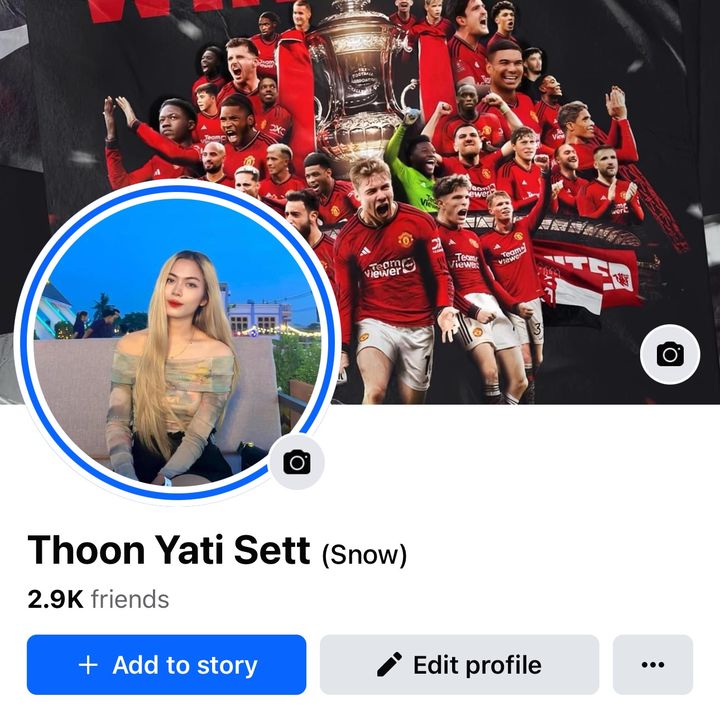Open Edit profile
The width and height of the screenshot is (720, 720).
459,665
